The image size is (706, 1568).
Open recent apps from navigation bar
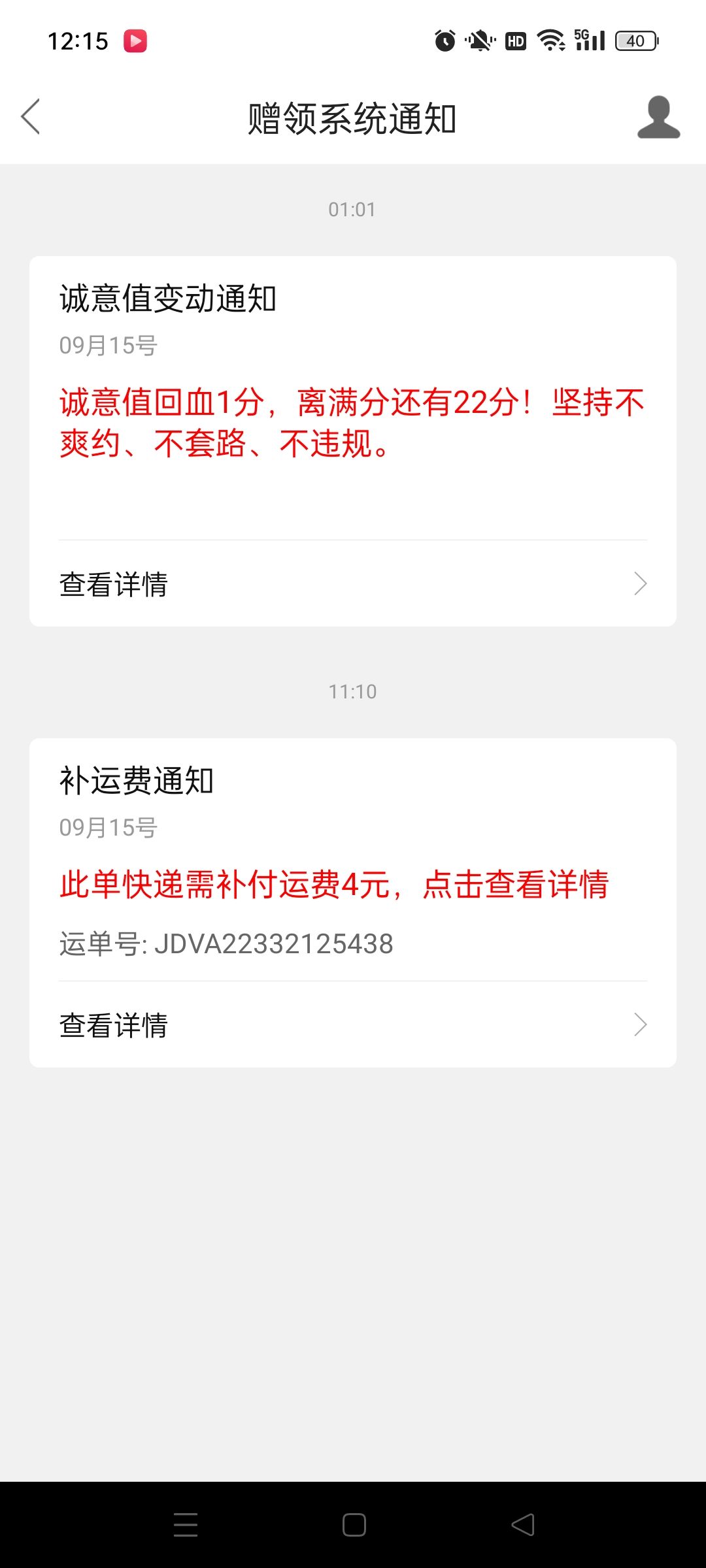pos(186,1525)
